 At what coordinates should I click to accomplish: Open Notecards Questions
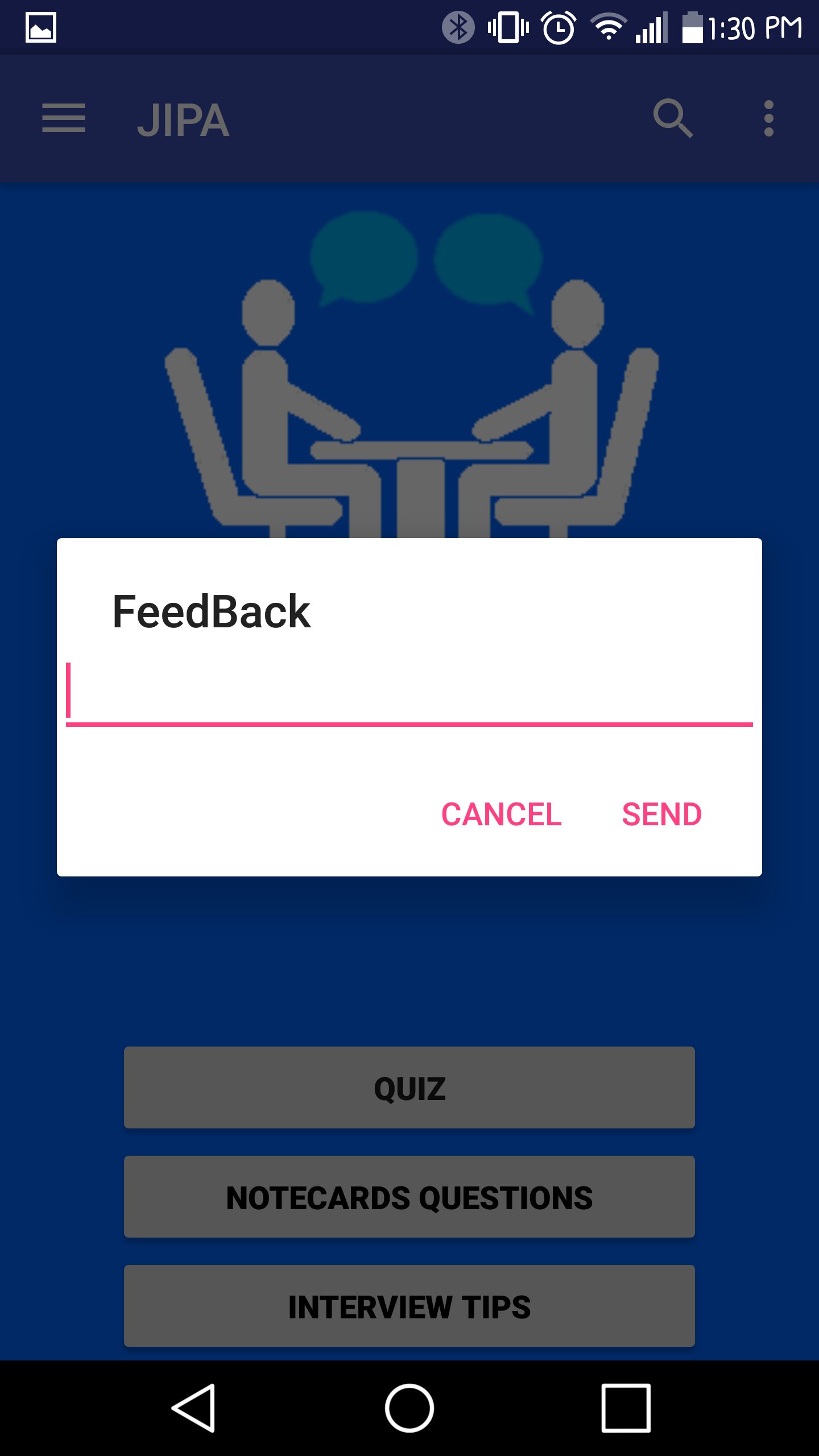pos(409,1197)
